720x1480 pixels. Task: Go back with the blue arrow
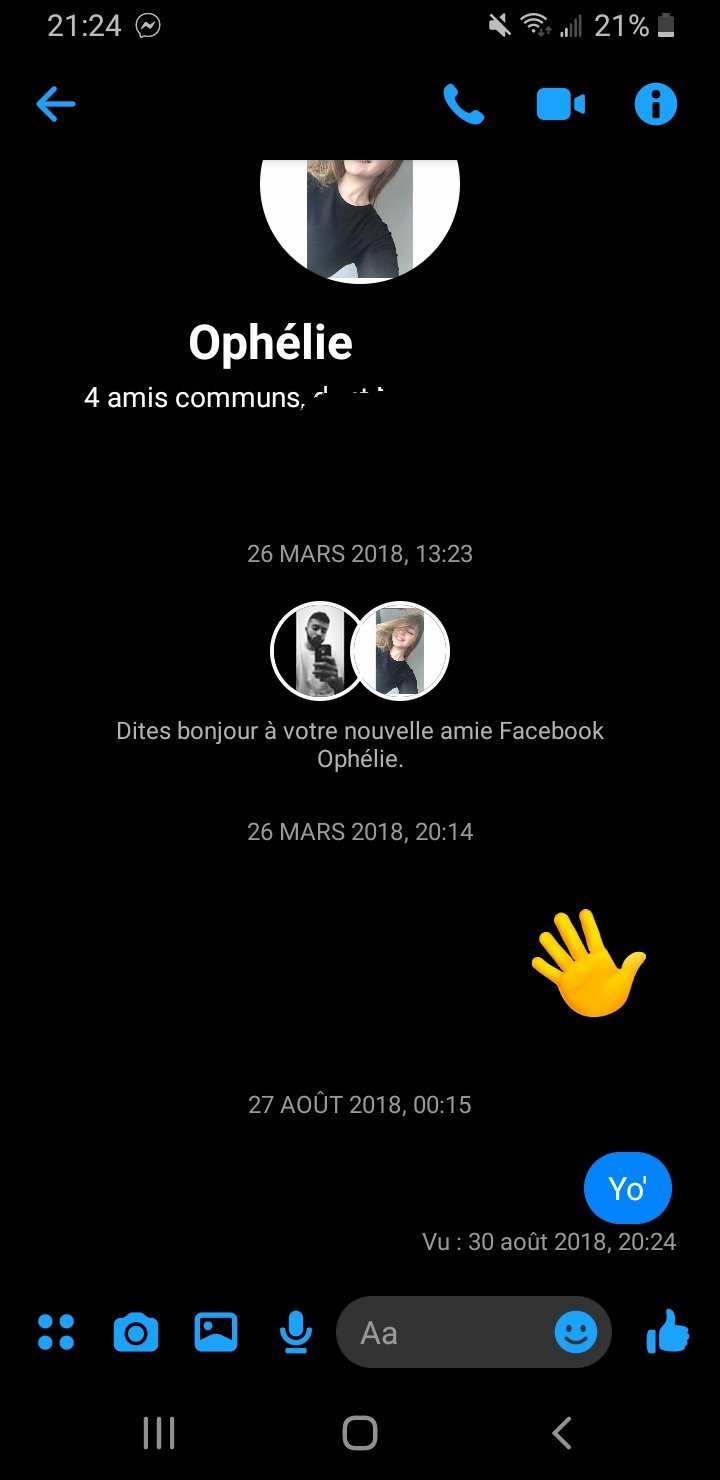(x=56, y=104)
